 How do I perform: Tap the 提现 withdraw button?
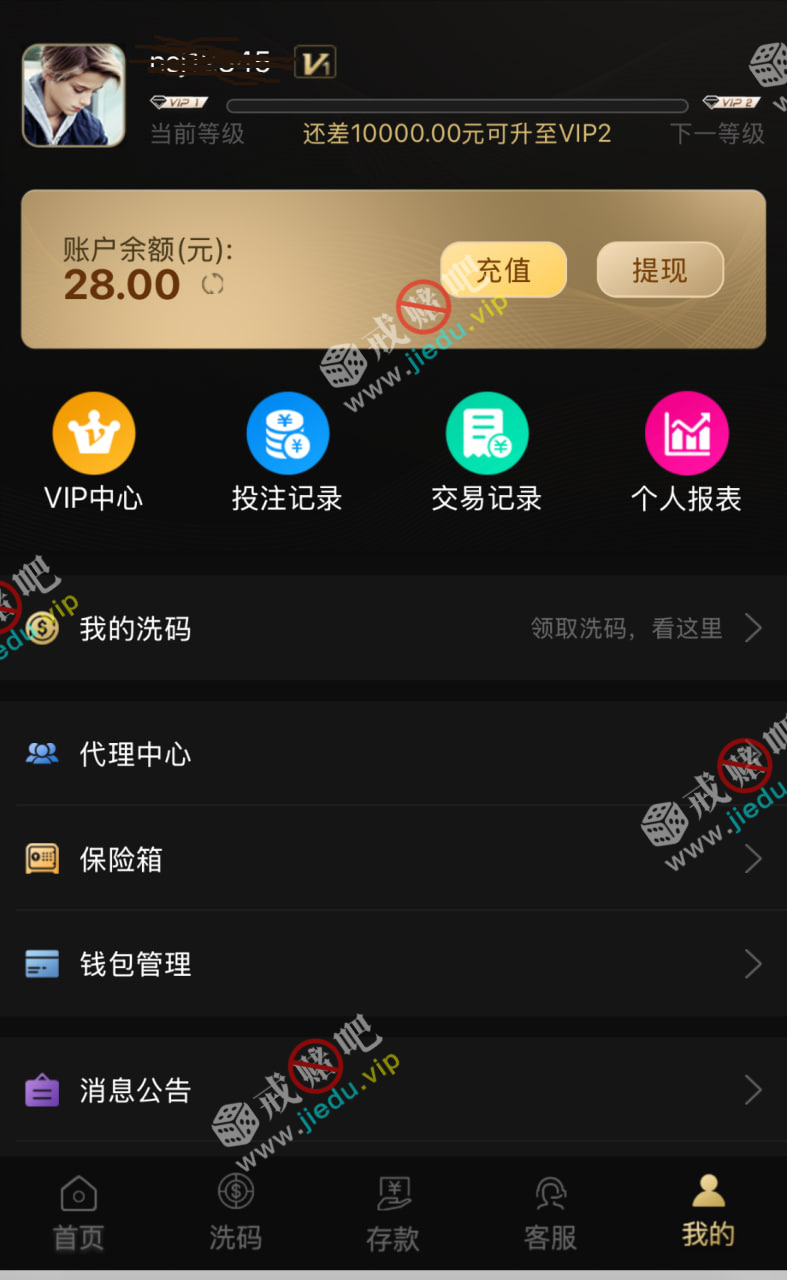659,270
